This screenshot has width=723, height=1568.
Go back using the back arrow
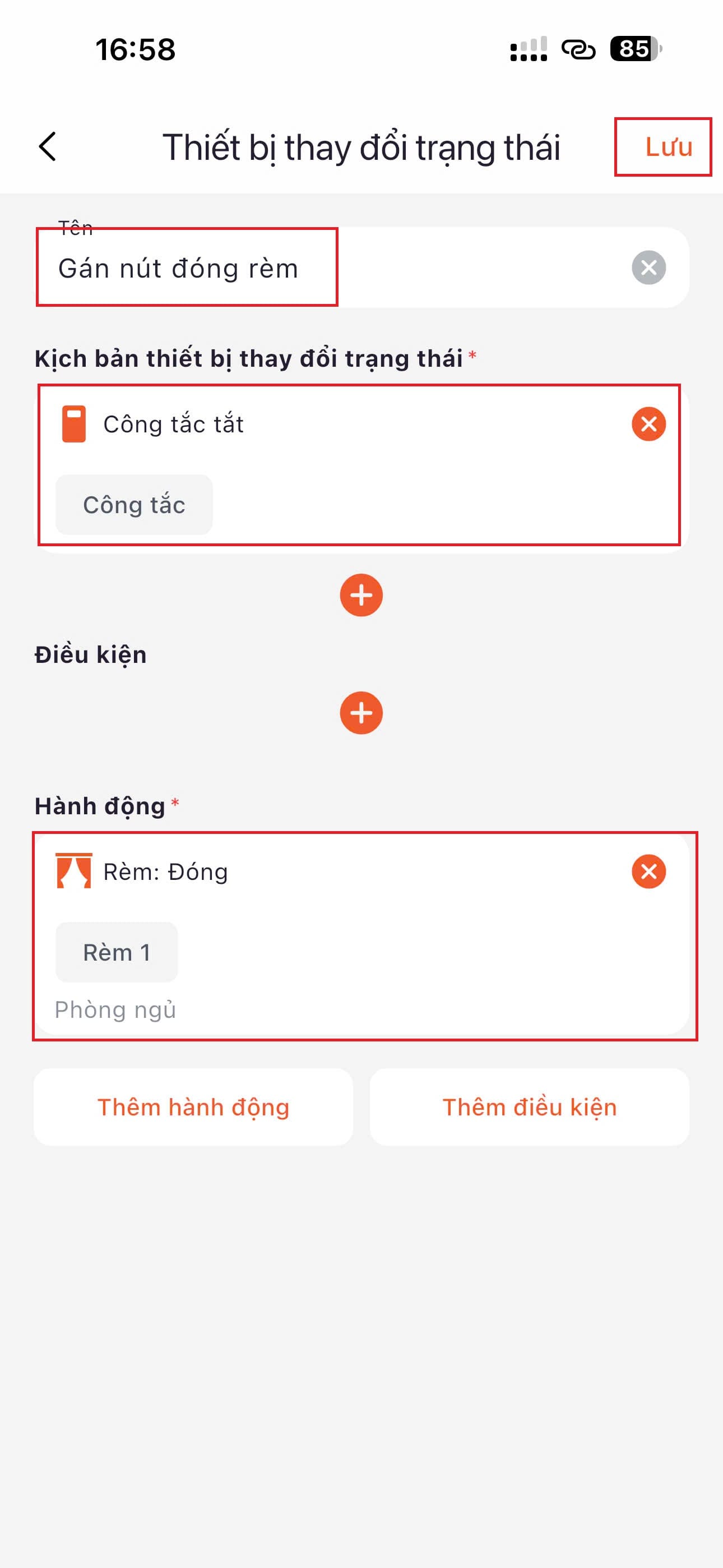(48, 147)
